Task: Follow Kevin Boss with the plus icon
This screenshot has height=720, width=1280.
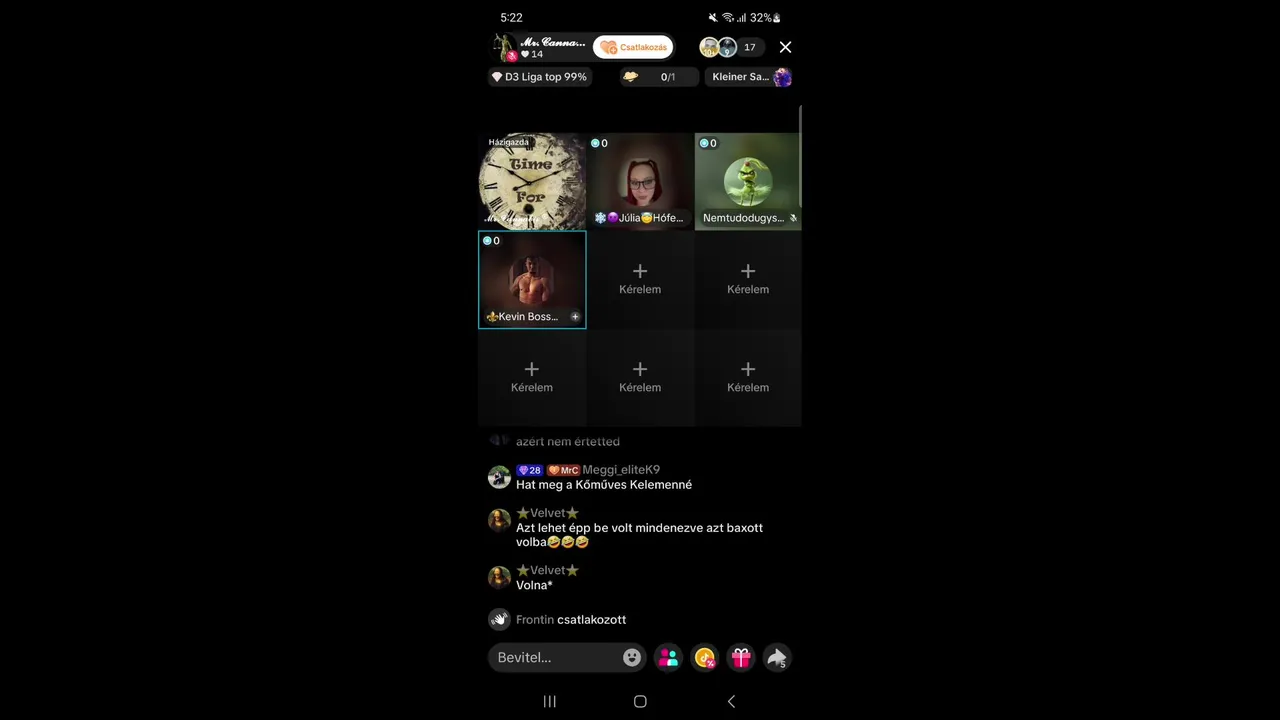Action: [575, 317]
